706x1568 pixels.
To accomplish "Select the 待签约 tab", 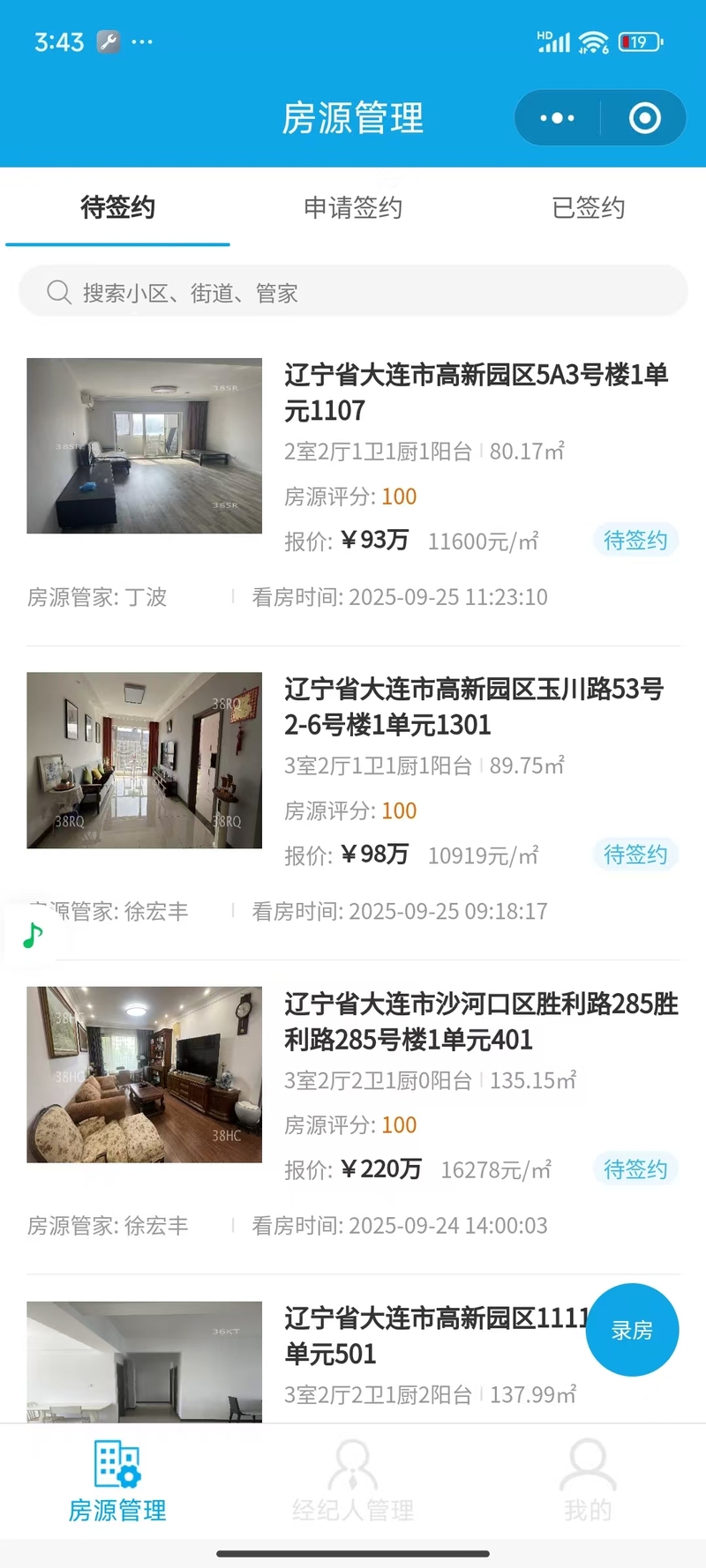I will 117,208.
